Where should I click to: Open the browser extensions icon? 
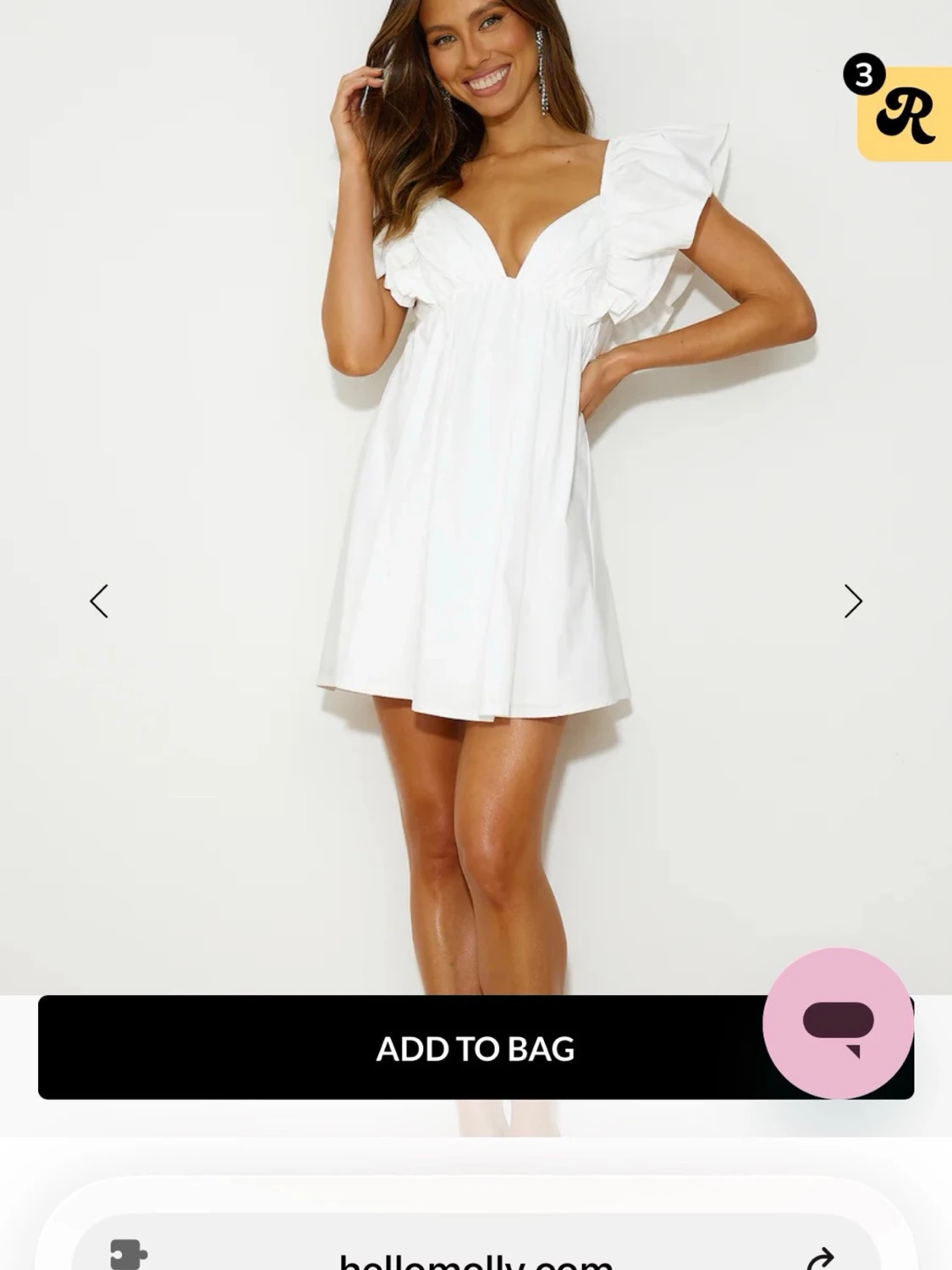pyautogui.click(x=129, y=1255)
